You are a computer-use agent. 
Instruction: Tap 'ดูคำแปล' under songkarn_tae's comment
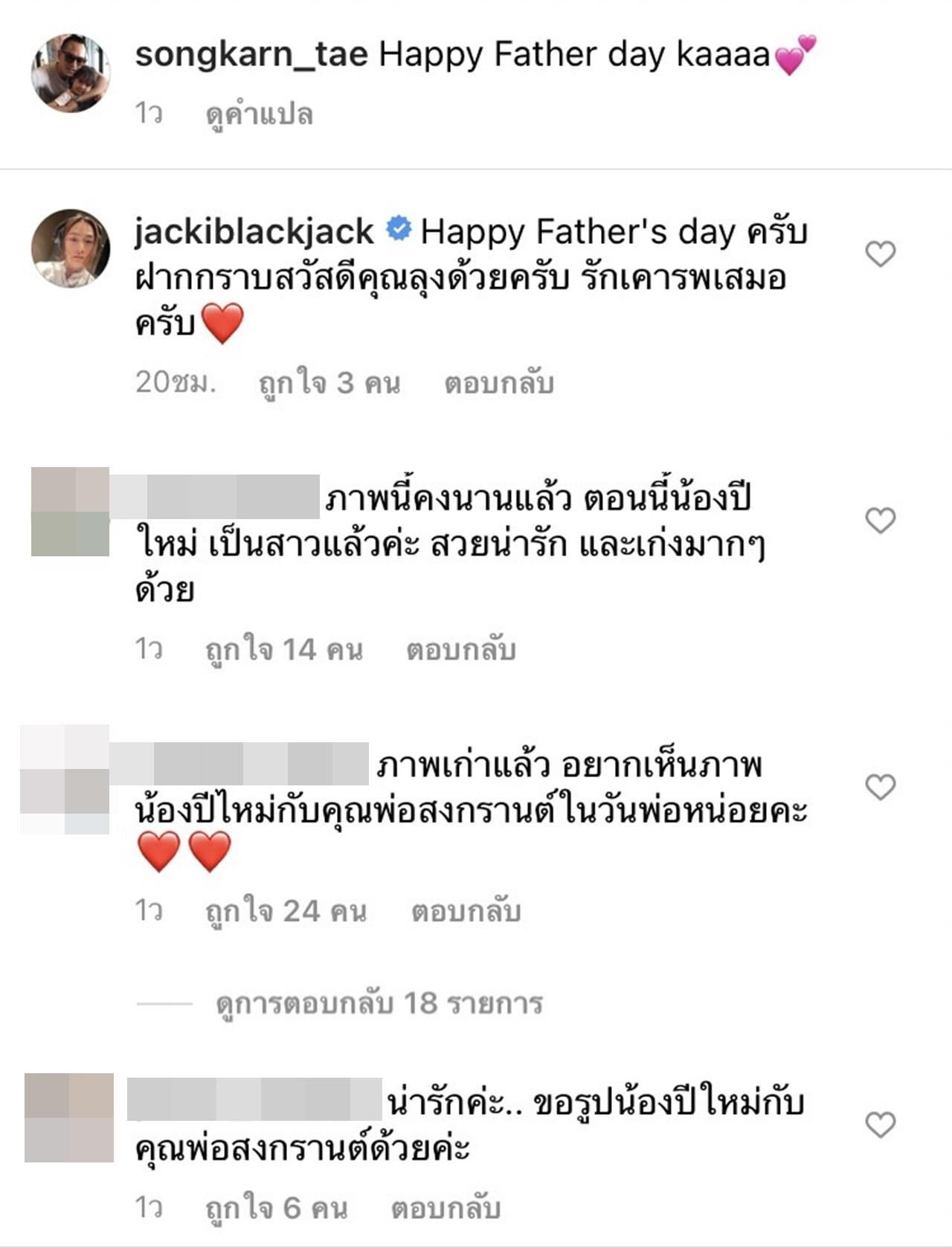[x=259, y=115]
